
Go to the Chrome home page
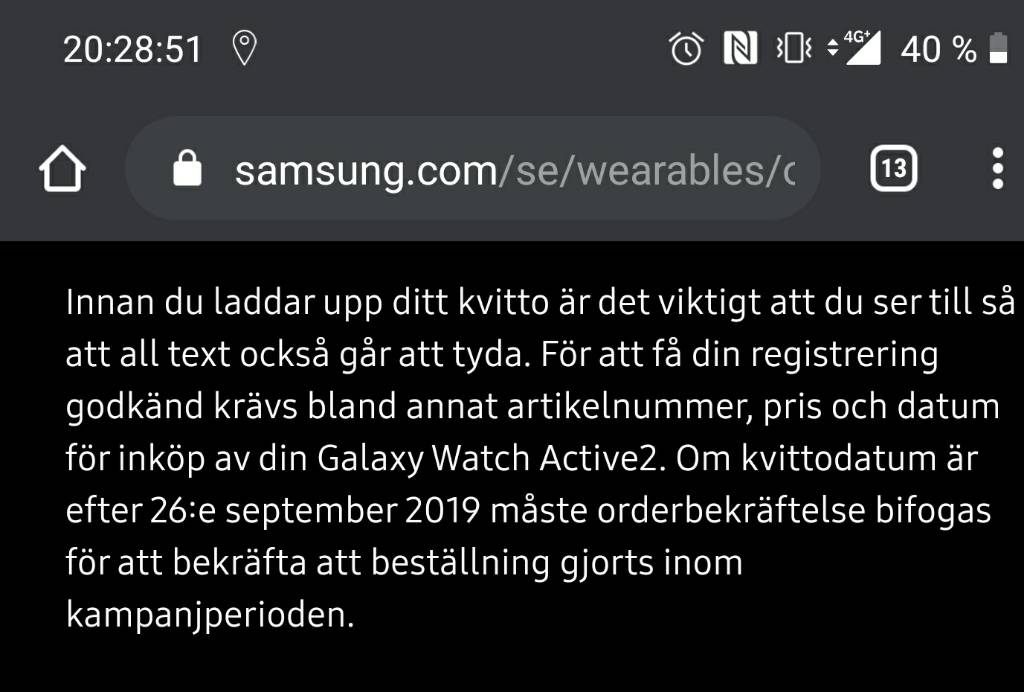[62, 170]
